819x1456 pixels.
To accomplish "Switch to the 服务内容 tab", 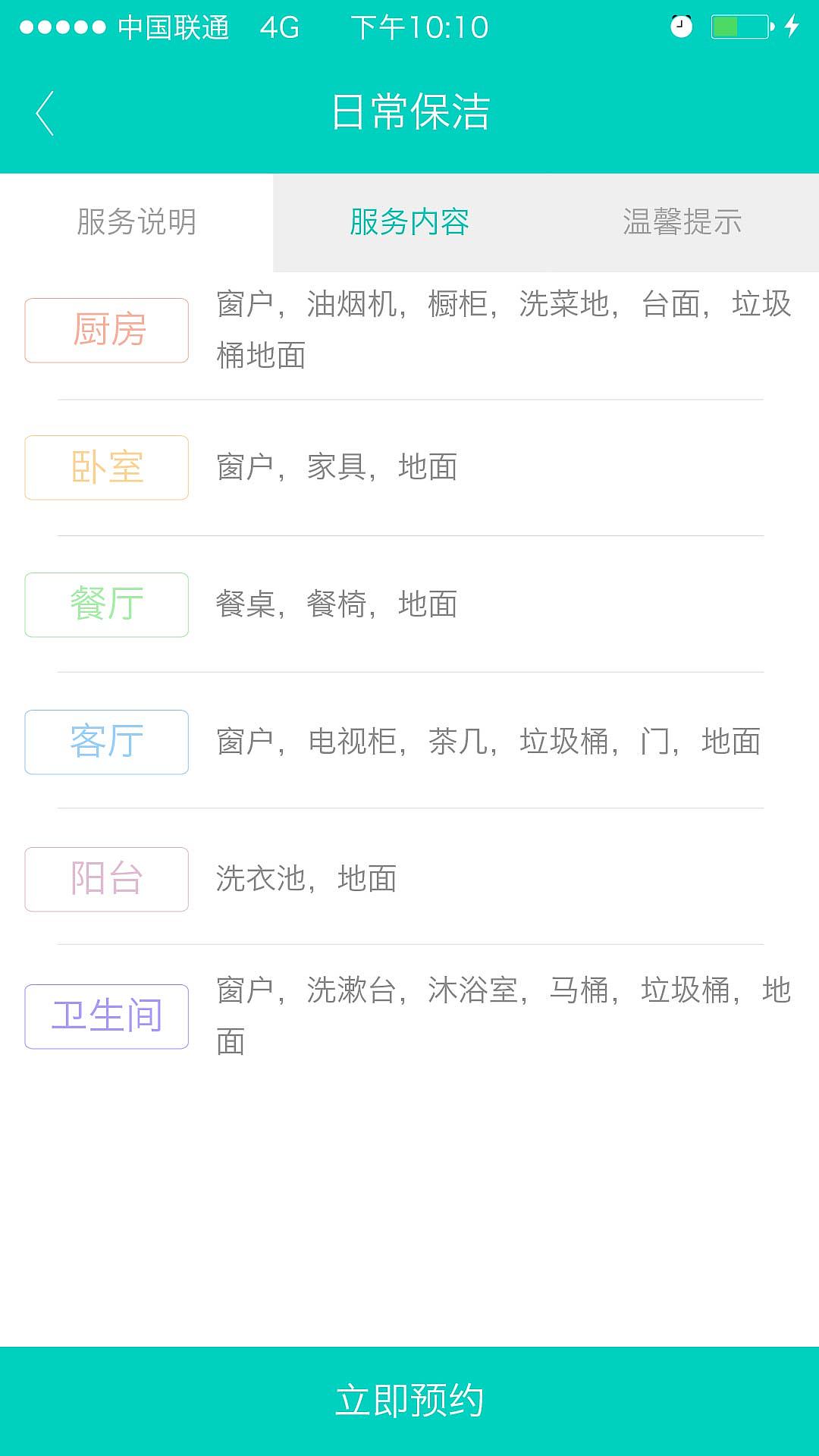I will 408,221.
